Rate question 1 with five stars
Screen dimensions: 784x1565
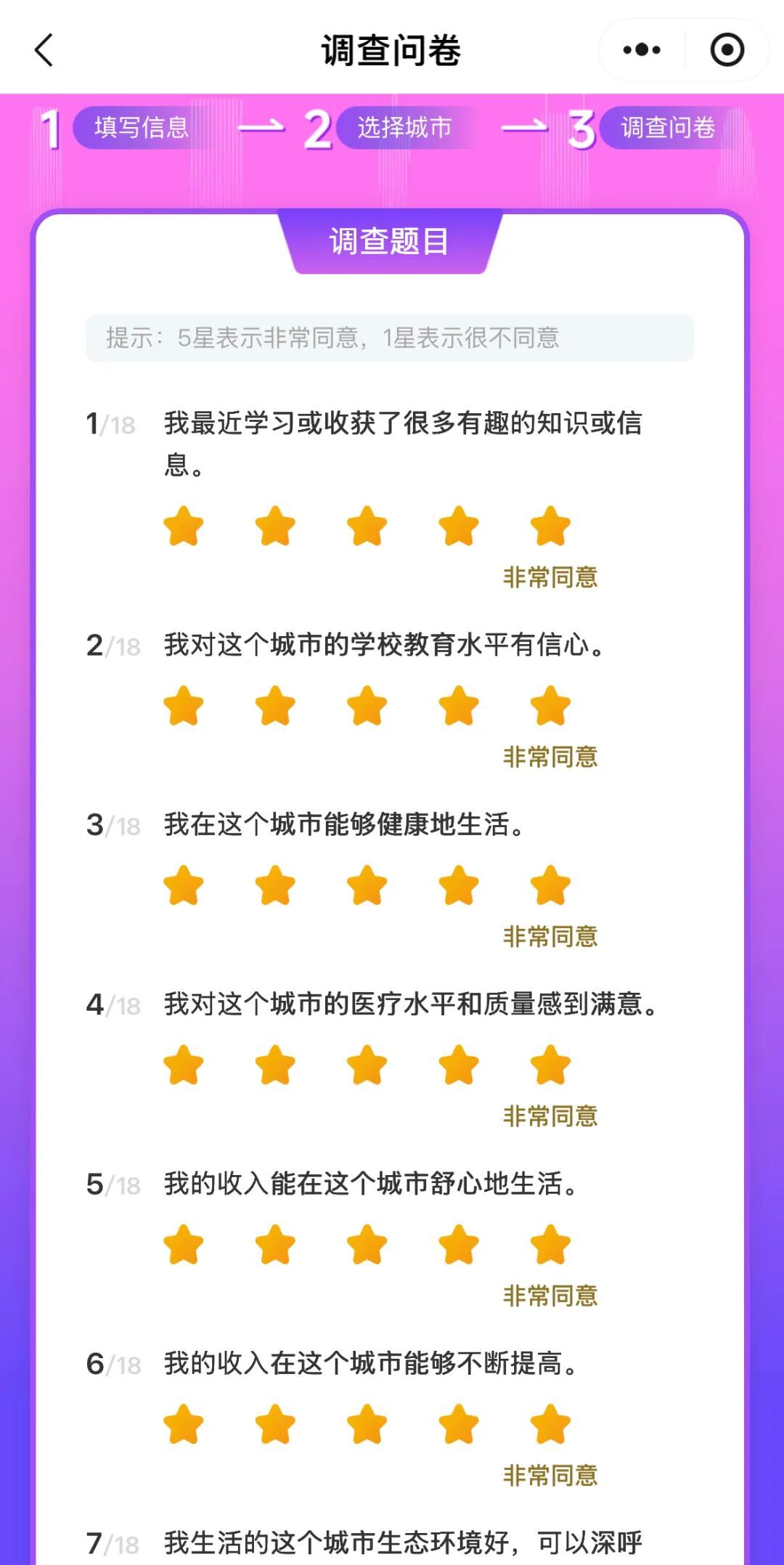(550, 526)
